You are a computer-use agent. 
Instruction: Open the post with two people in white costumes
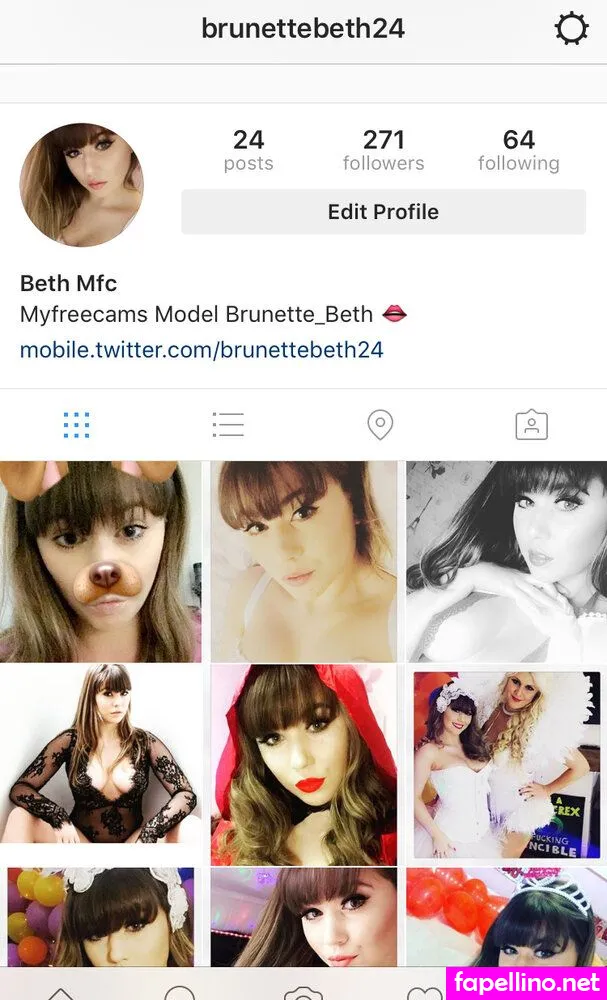506,764
